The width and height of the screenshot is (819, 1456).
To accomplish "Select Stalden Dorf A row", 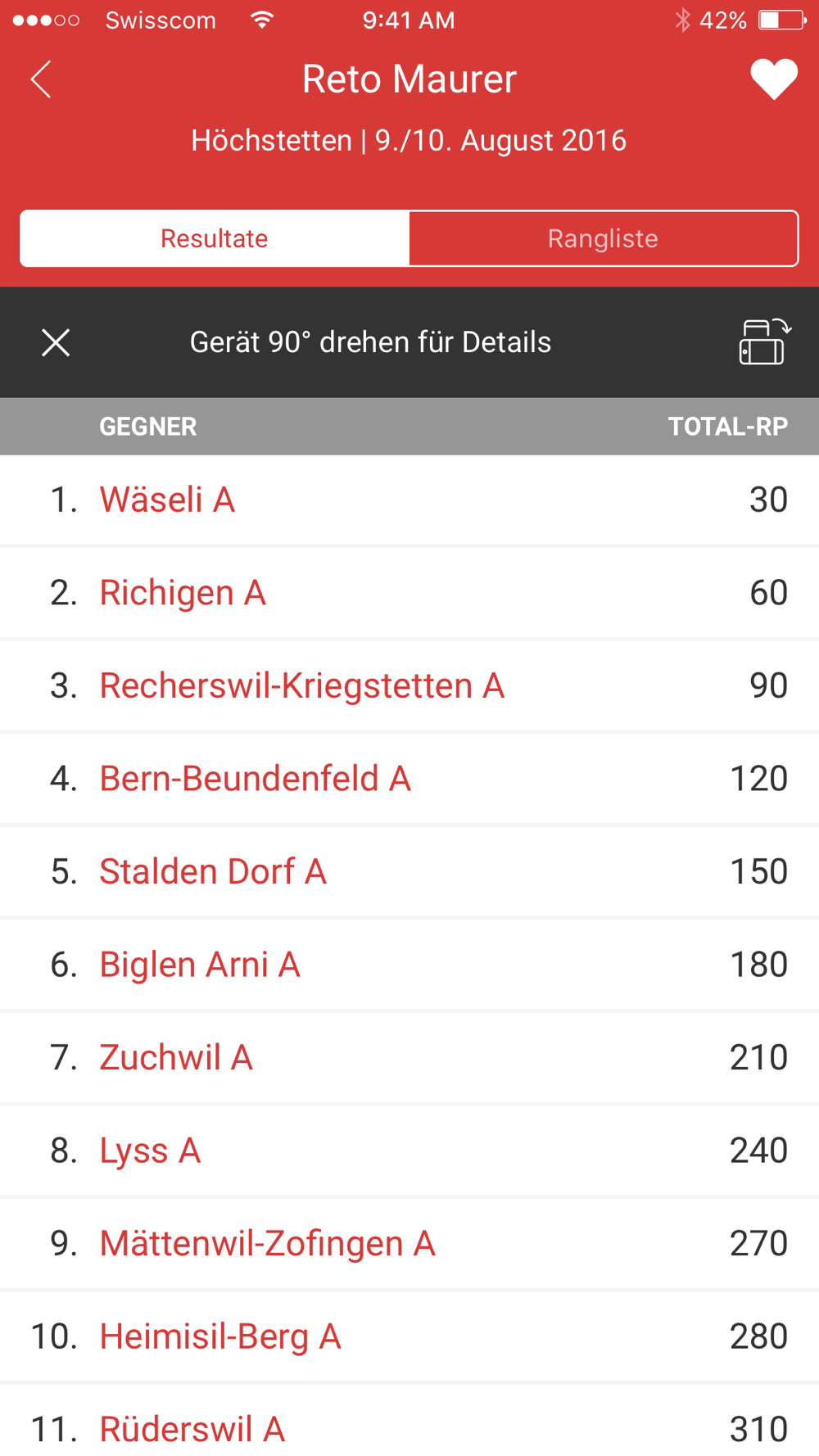I will click(x=213, y=871).
